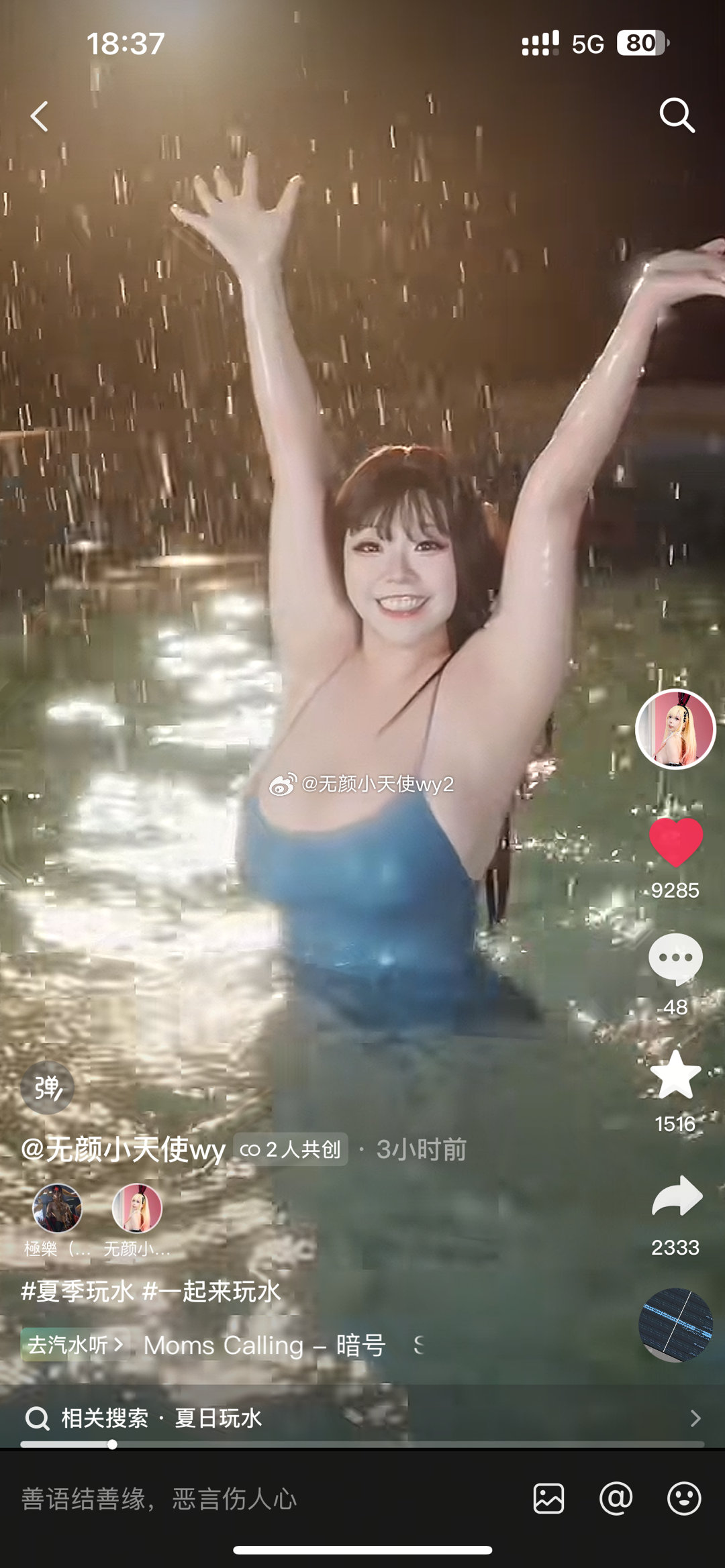Open the comments bubble

[x=675, y=958]
